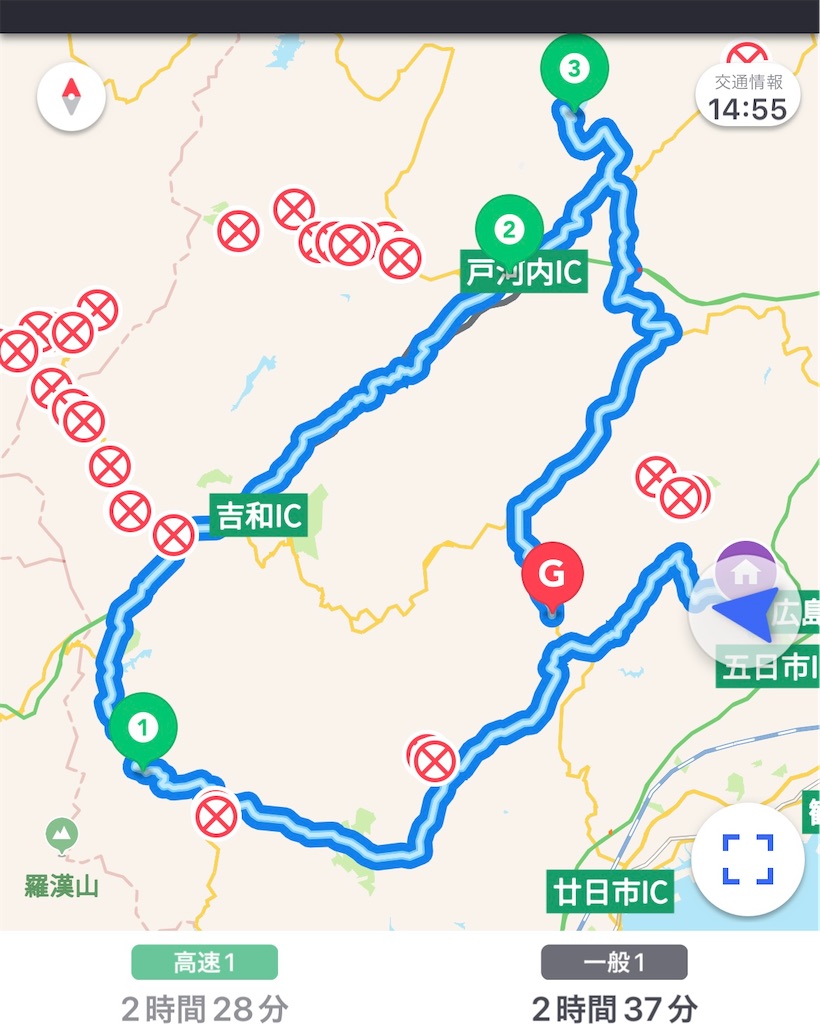The width and height of the screenshot is (820, 1024).
Task: Select waypoint marker 2 above 戸河内IC
Action: click(x=510, y=226)
